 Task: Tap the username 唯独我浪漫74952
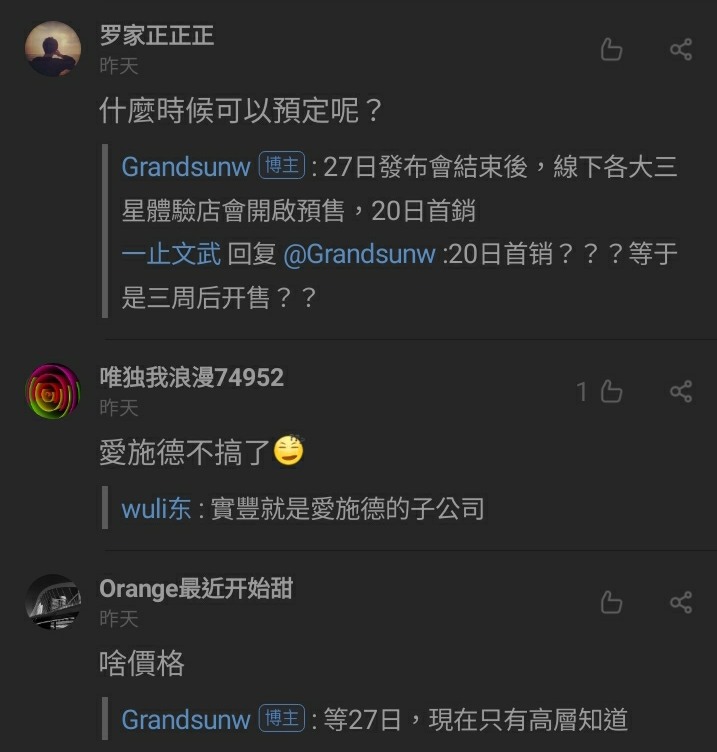coord(191,377)
